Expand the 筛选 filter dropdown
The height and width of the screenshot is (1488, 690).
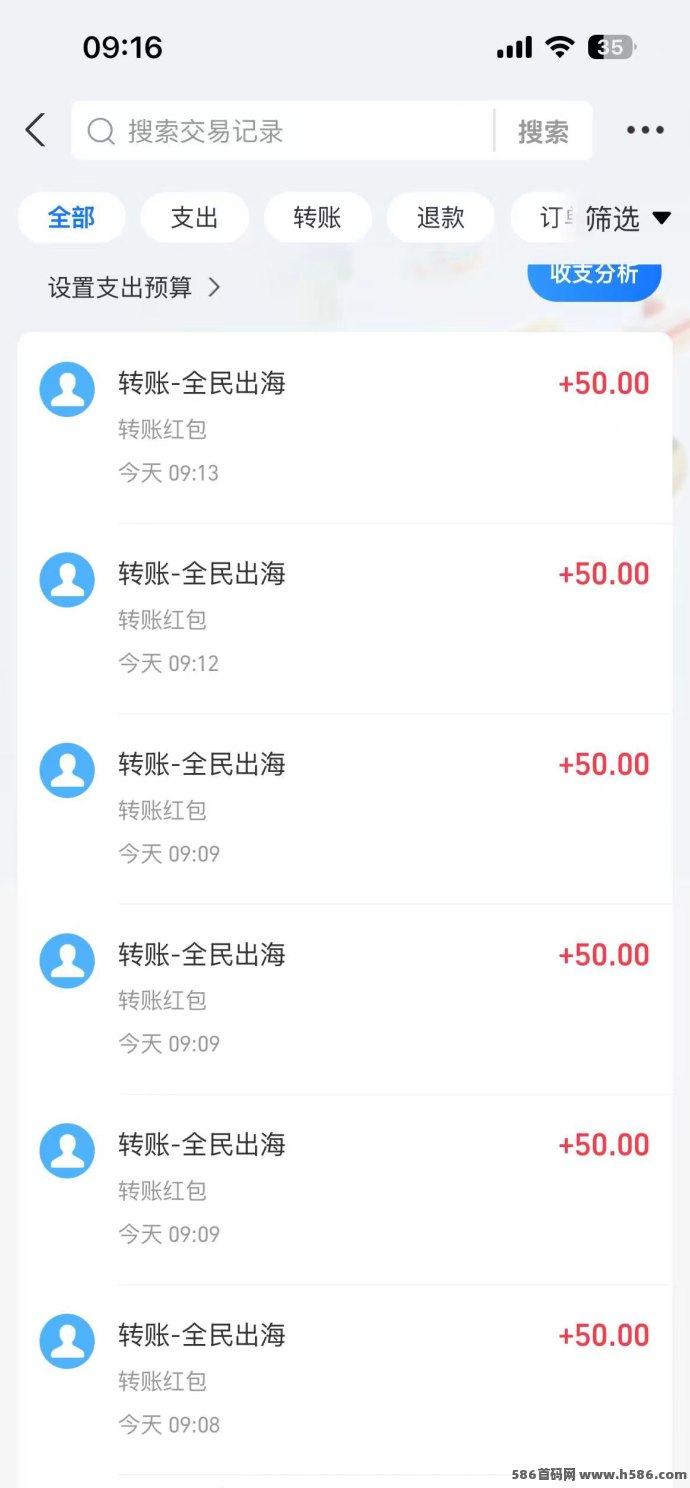(x=627, y=219)
